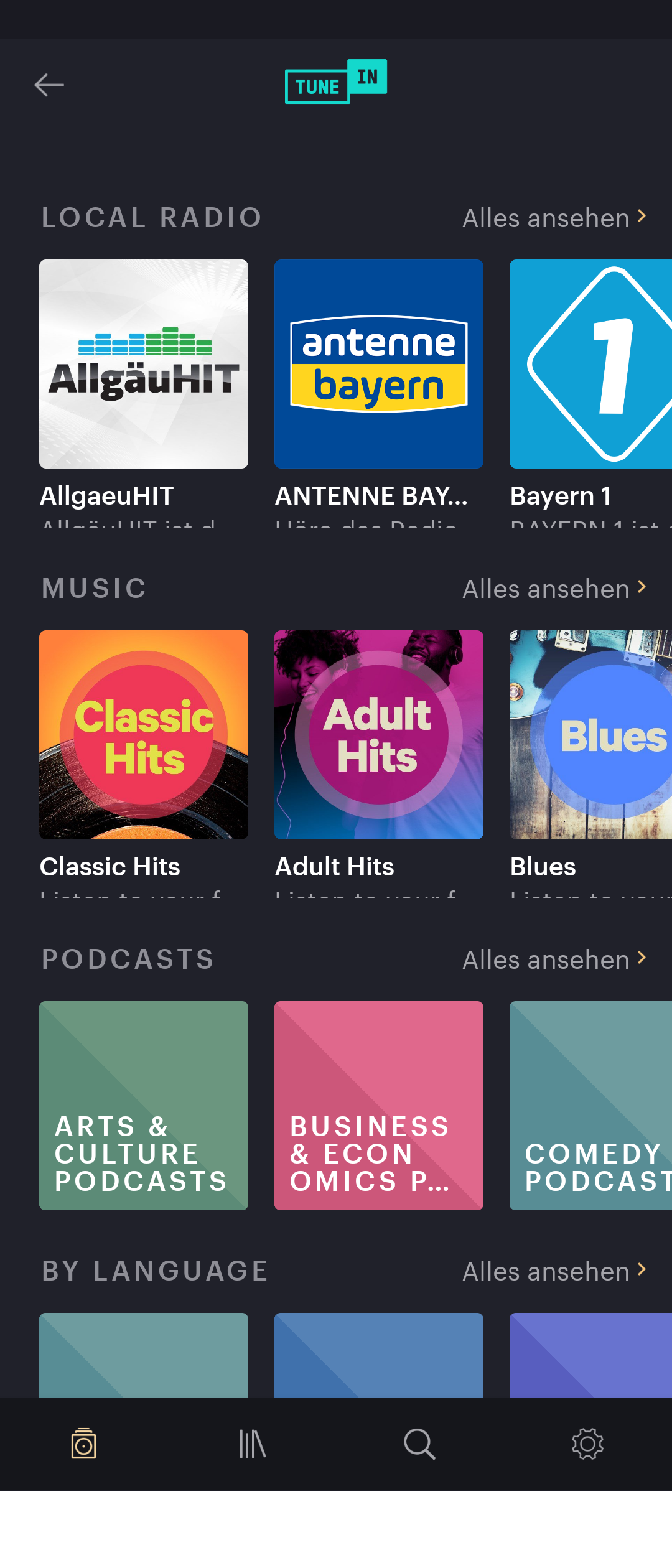Show all Podcasts categories
The width and height of the screenshot is (672, 1568).
click(x=554, y=960)
